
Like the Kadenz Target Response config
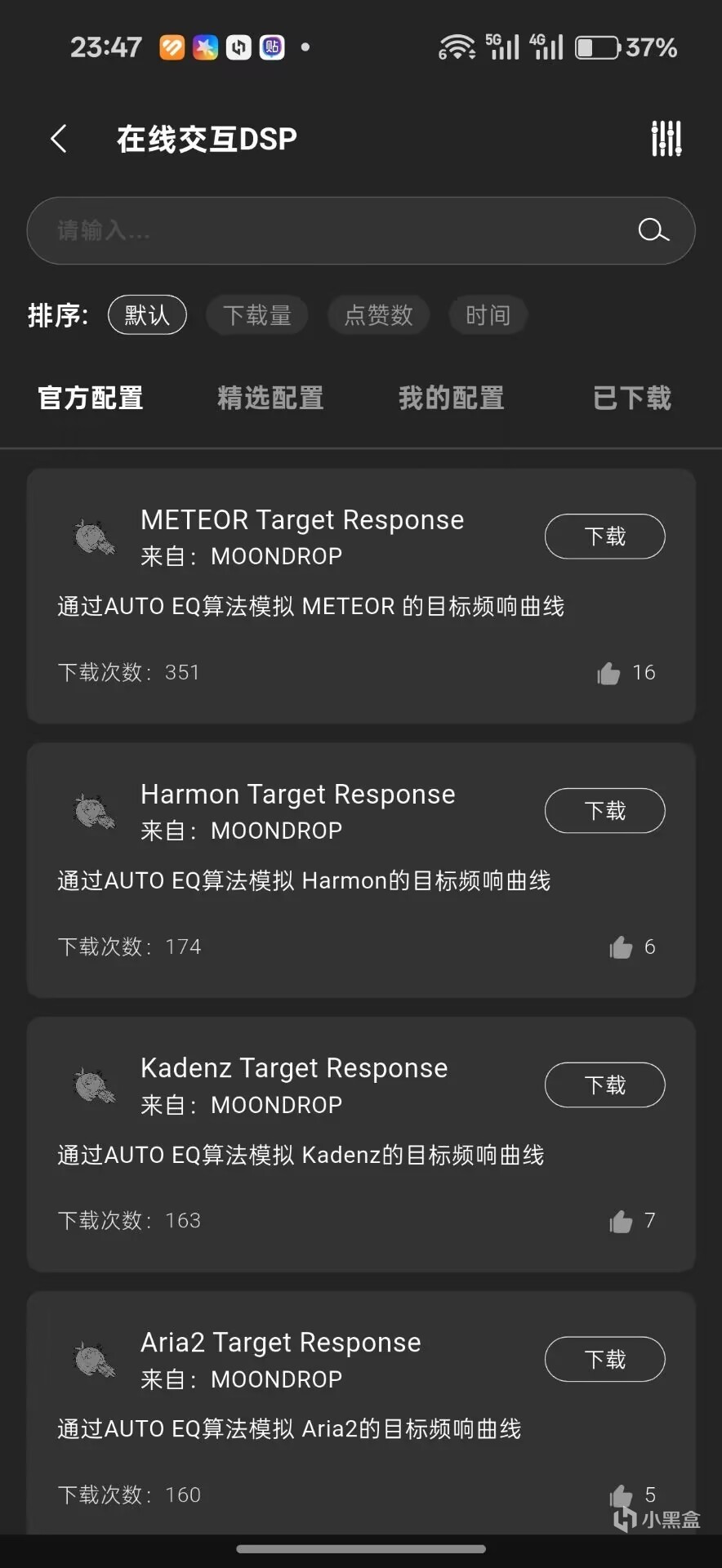621,1221
